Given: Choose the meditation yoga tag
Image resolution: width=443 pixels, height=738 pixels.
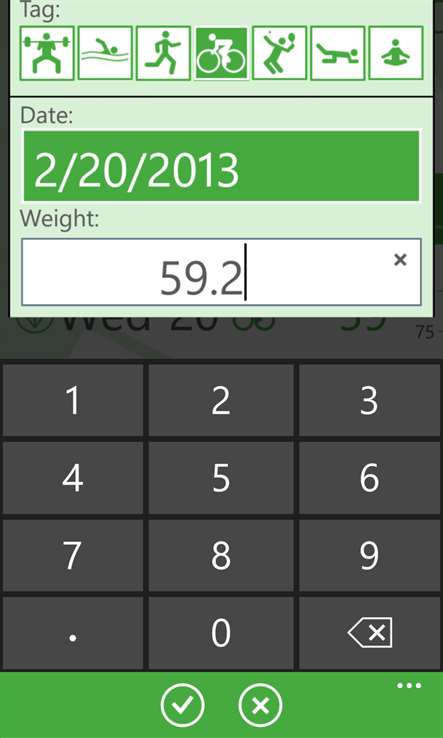Looking at the screenshot, I should pos(396,53).
